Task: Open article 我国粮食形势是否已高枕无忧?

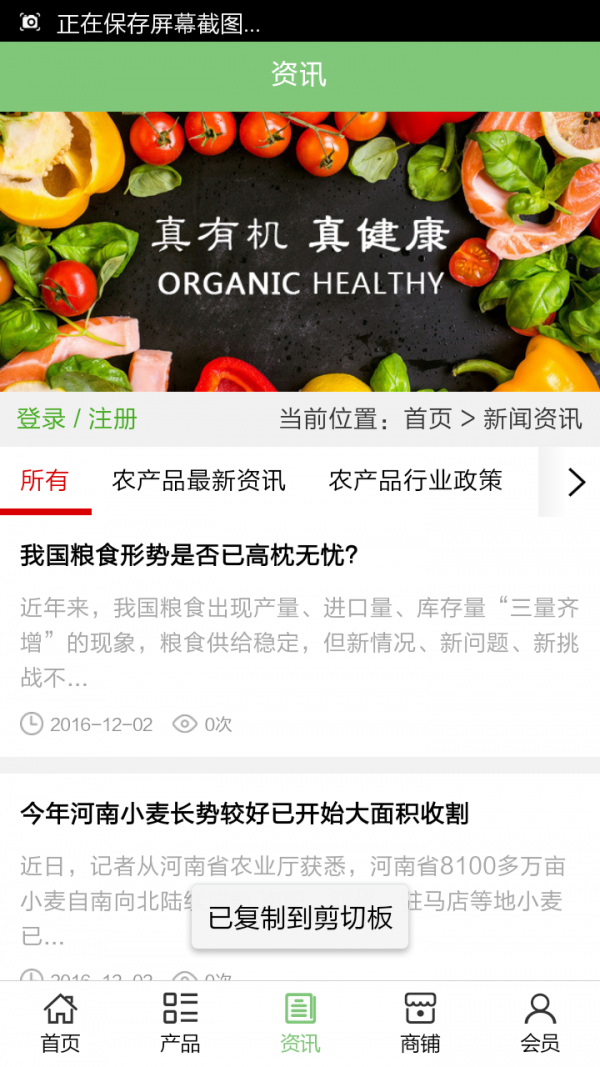Action: 189,556
